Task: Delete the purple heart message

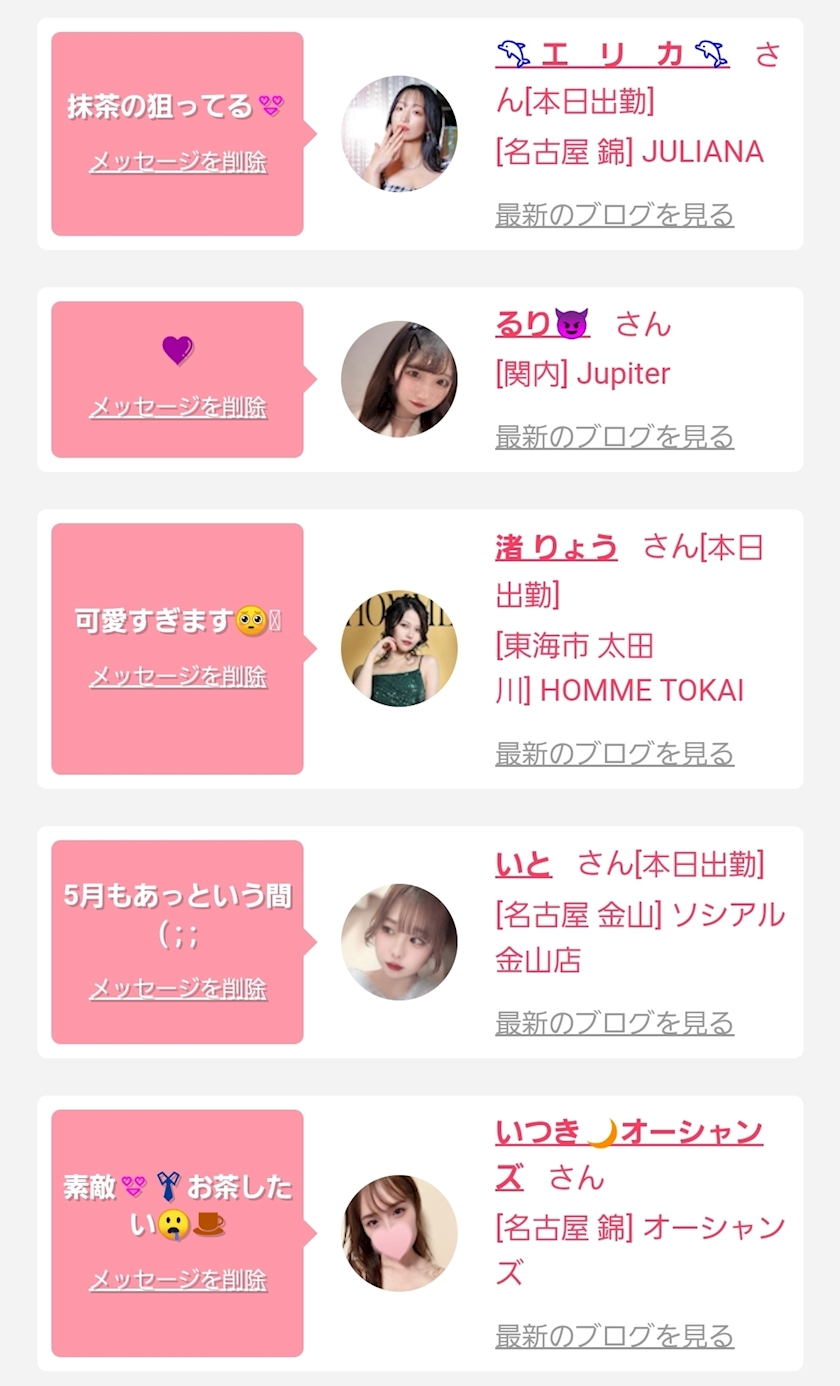Action: (178, 407)
